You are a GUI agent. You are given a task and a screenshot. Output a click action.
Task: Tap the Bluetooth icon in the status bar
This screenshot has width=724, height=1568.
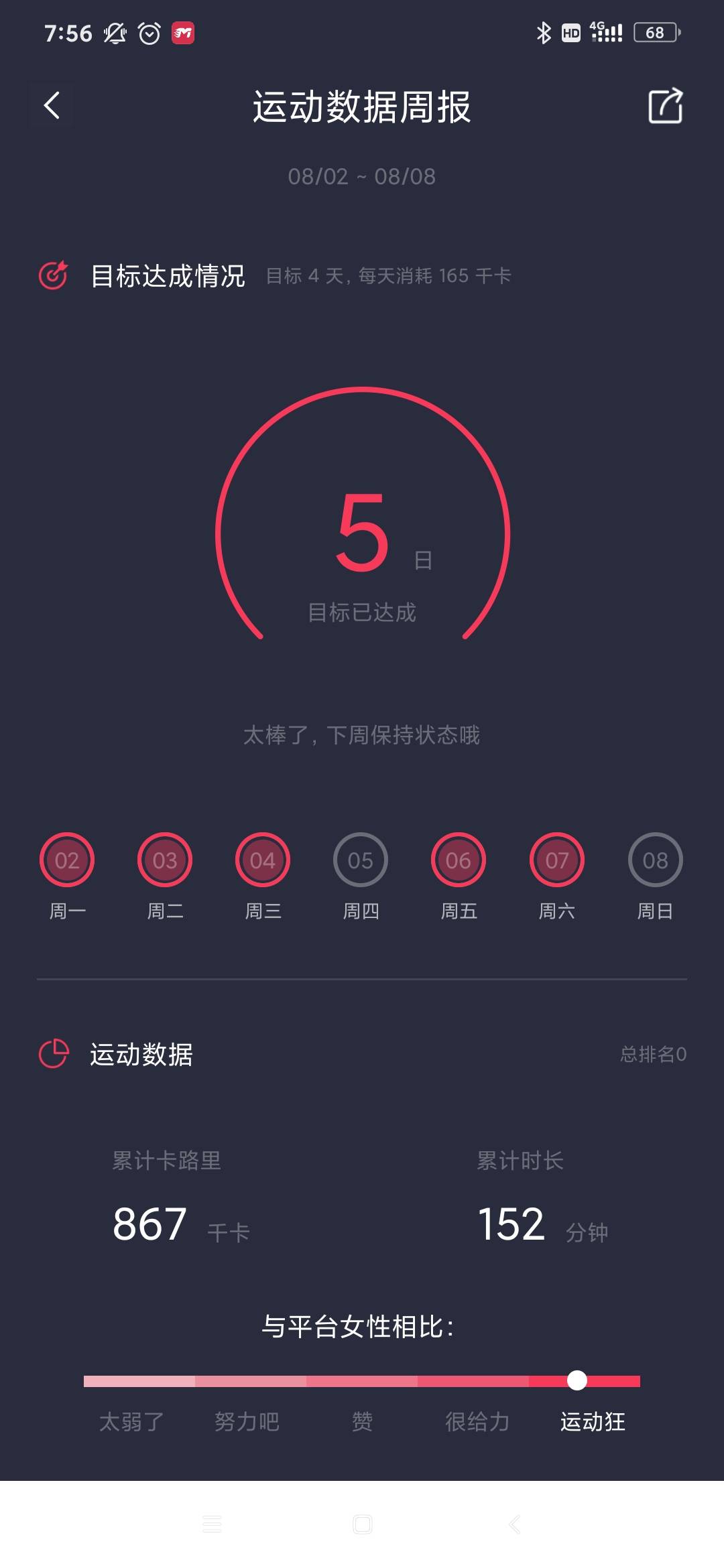(543, 31)
